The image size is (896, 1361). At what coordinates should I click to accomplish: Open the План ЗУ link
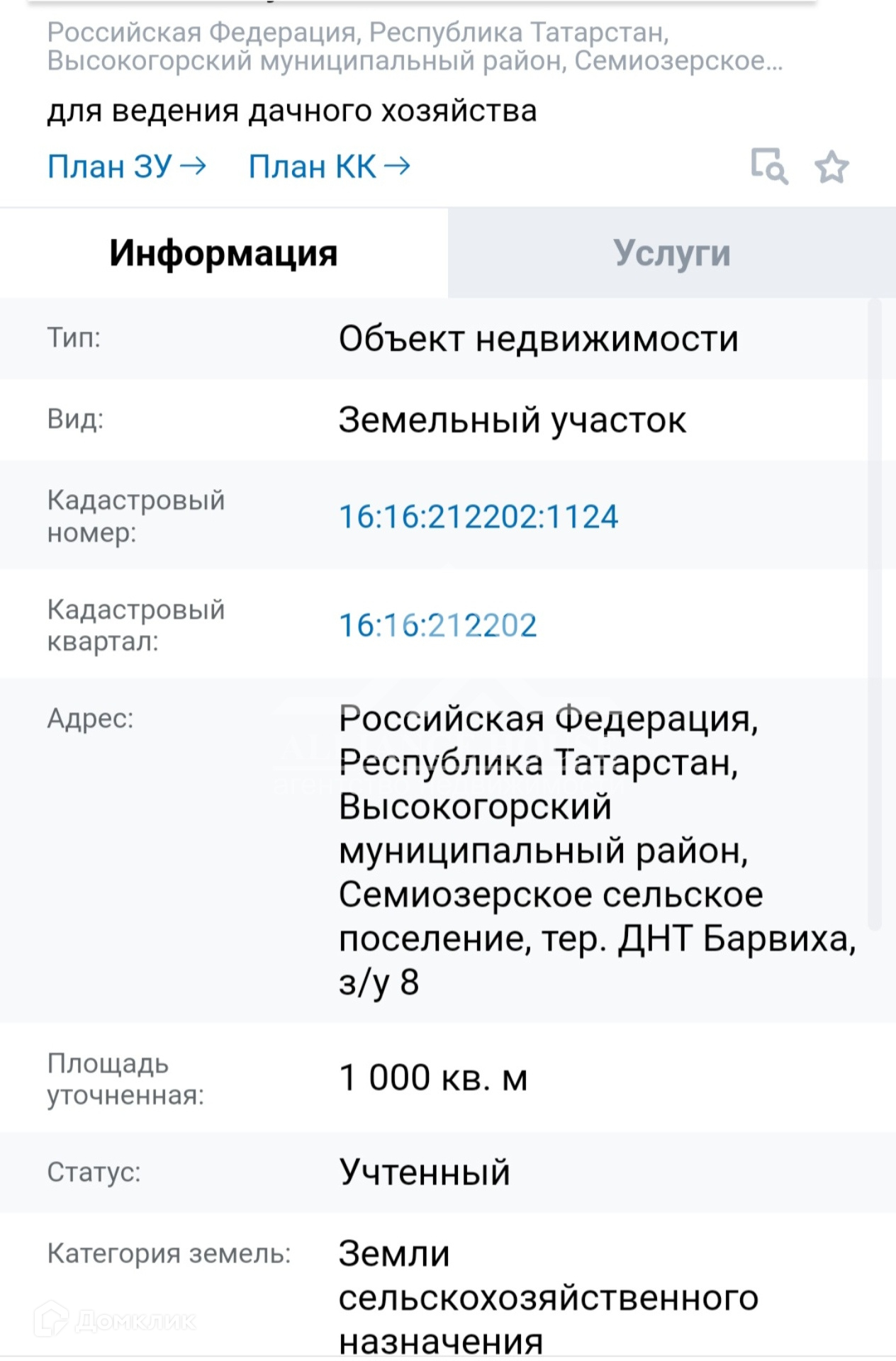point(127,167)
